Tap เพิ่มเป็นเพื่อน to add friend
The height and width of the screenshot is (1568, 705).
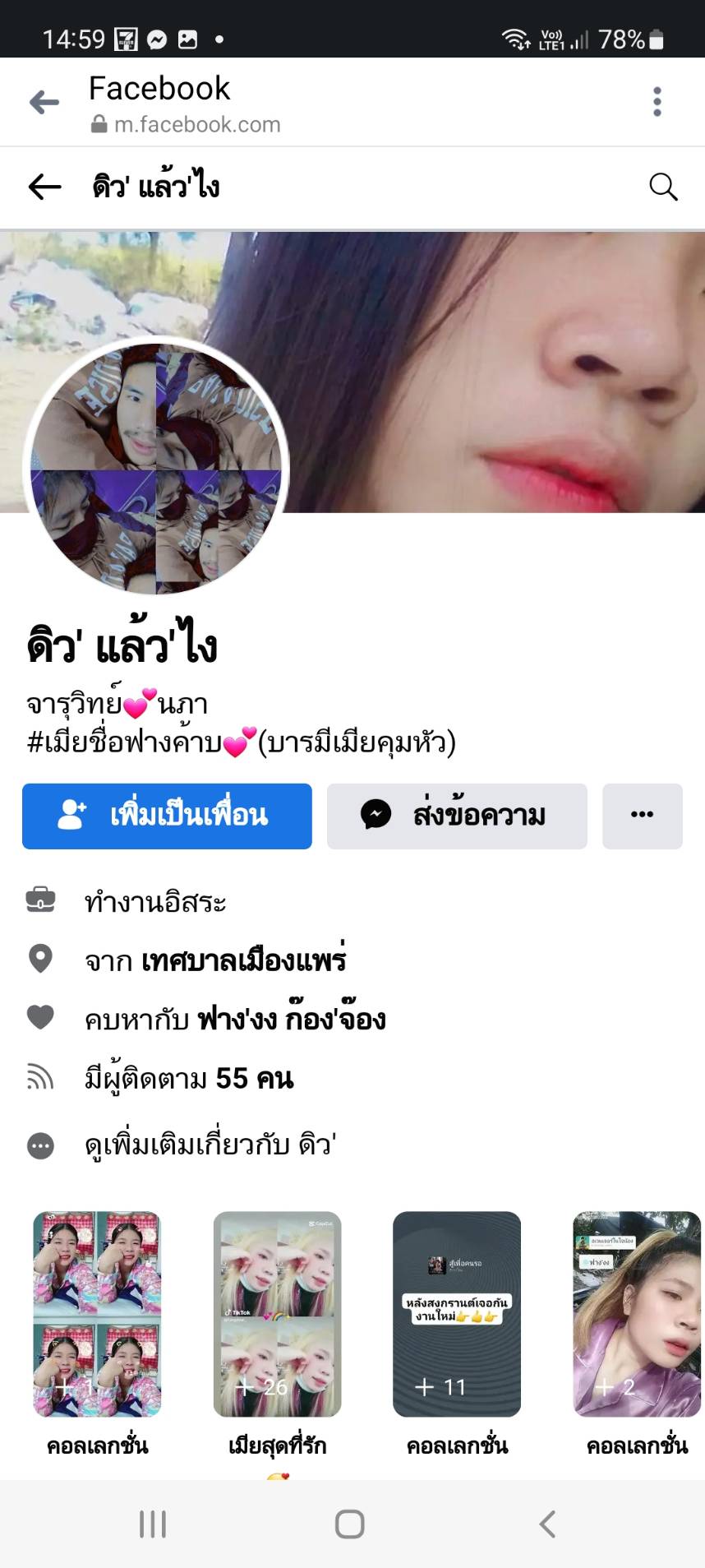pos(167,816)
